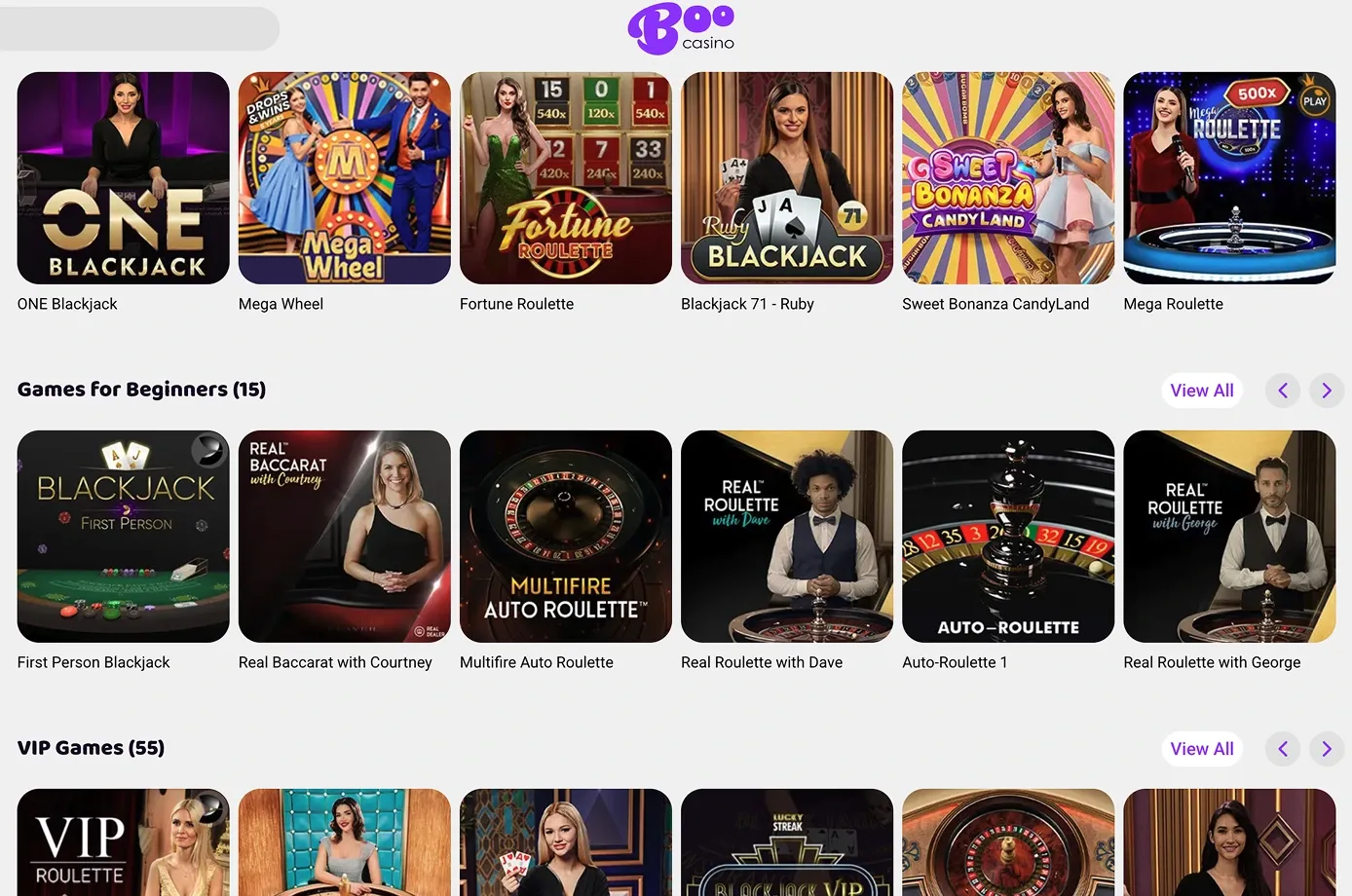
Task: View all Games for Beginners
Action: pyautogui.click(x=1202, y=391)
